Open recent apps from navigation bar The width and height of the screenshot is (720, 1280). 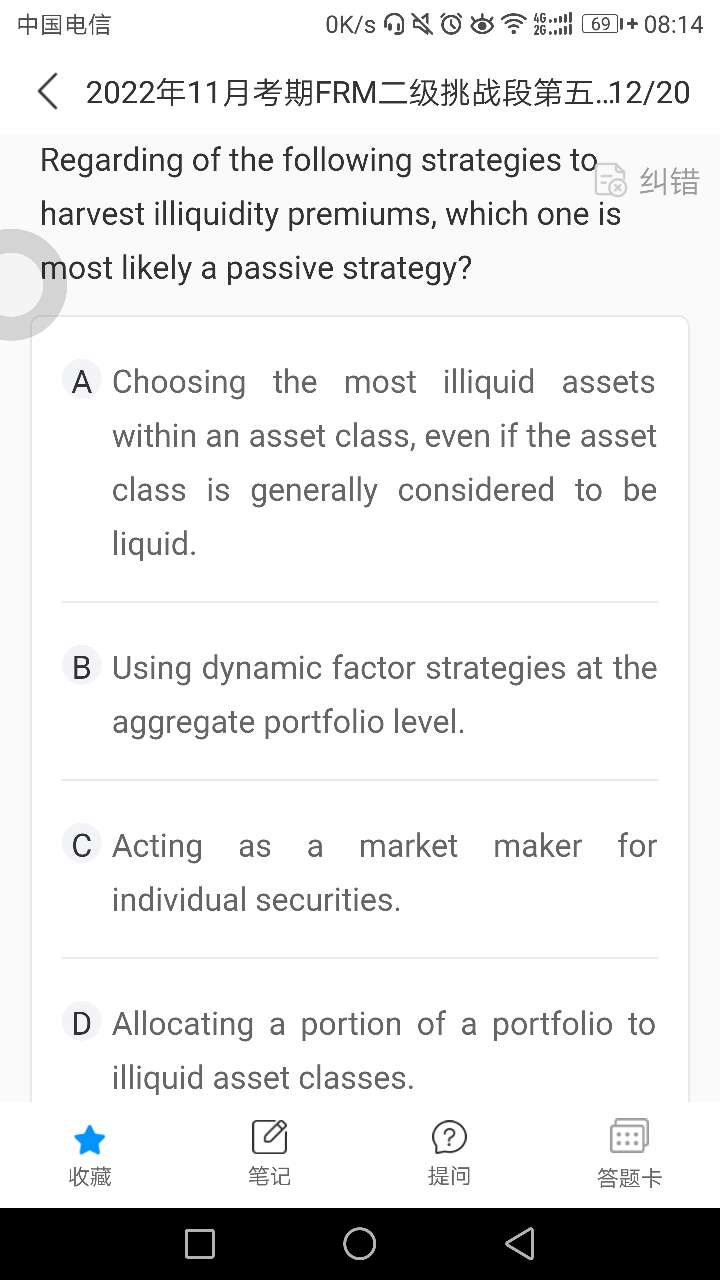pyautogui.click(x=200, y=1244)
